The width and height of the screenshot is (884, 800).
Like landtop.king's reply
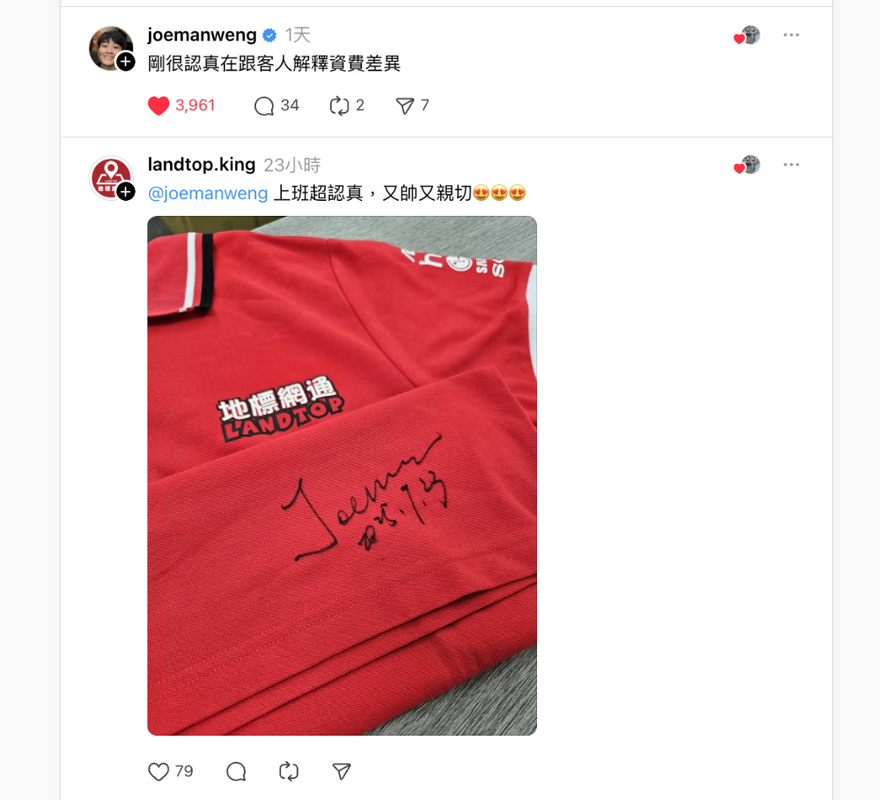tap(159, 771)
